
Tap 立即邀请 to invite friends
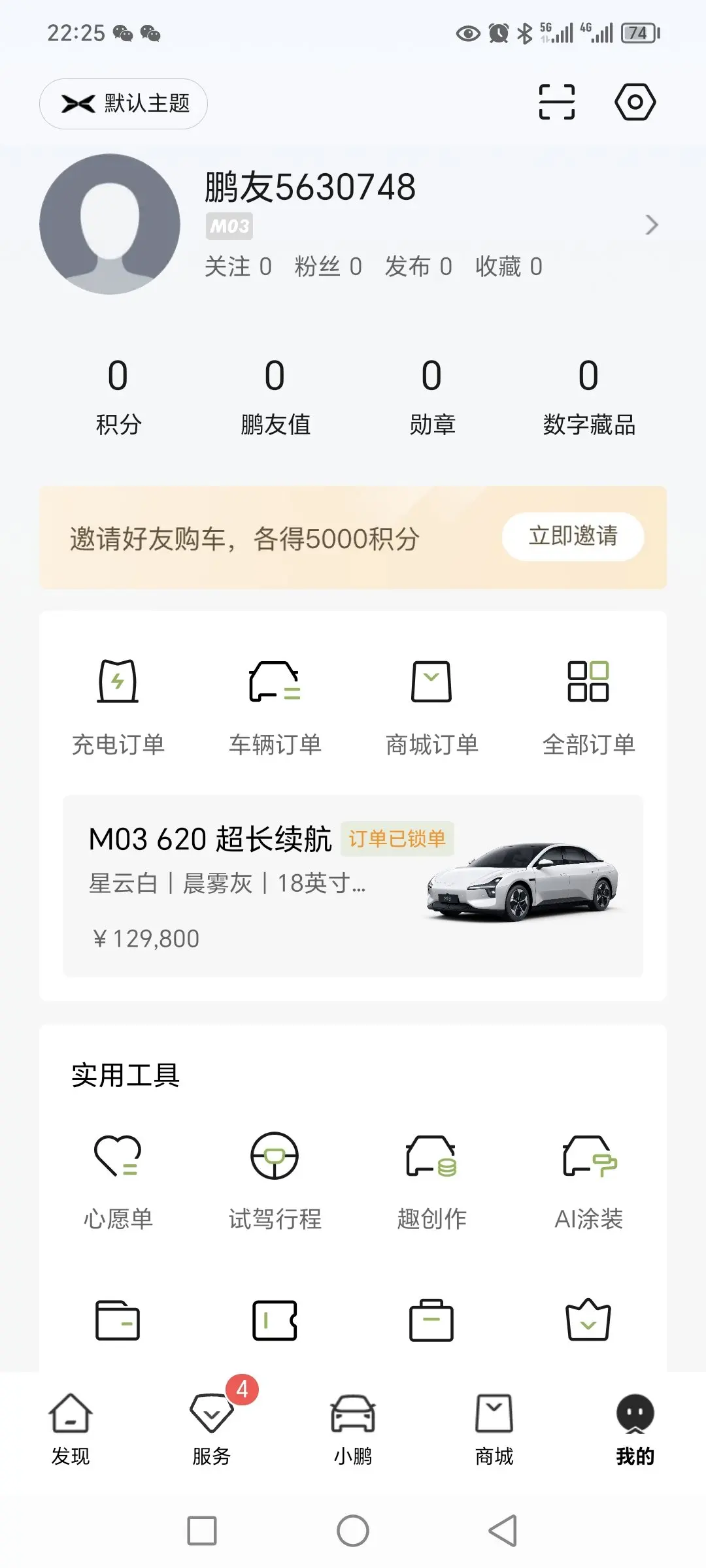(573, 536)
